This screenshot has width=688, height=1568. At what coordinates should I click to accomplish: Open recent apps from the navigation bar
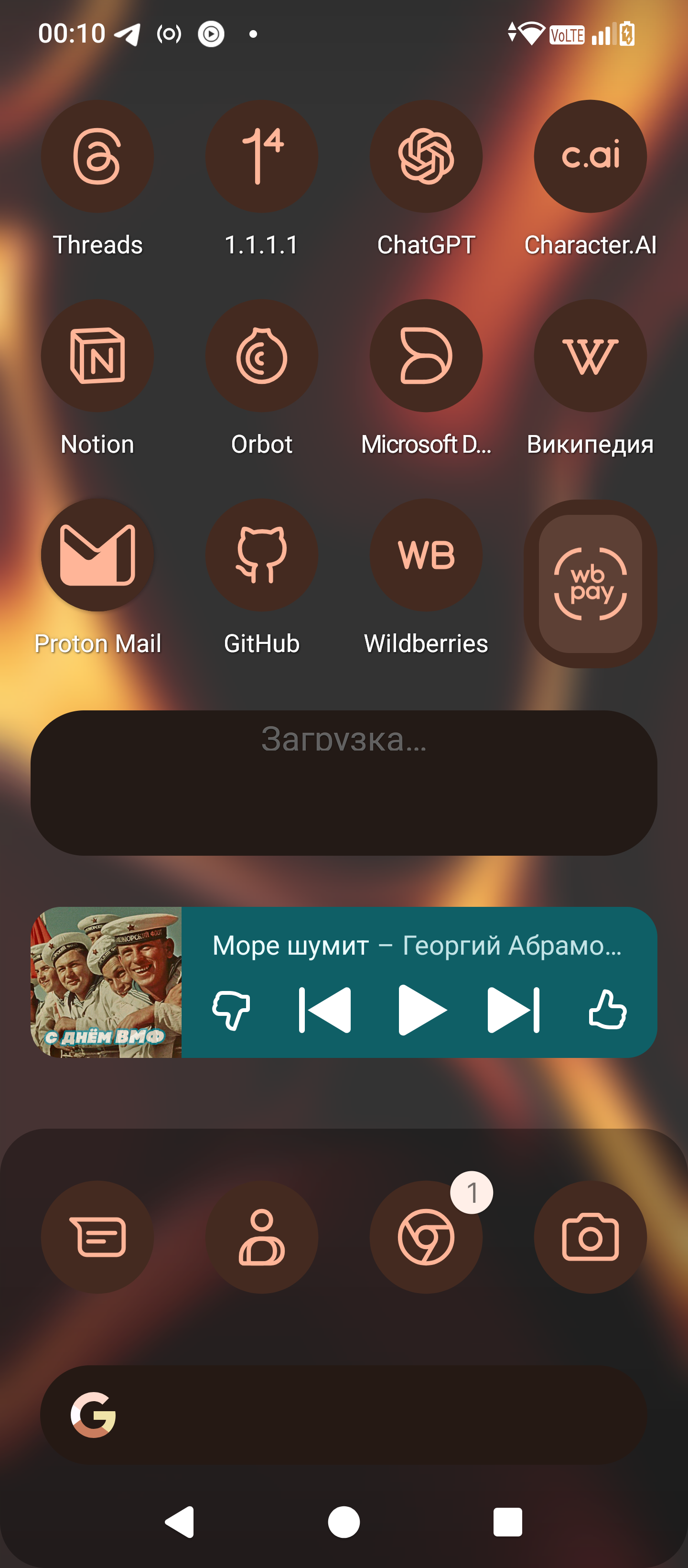click(x=507, y=1522)
